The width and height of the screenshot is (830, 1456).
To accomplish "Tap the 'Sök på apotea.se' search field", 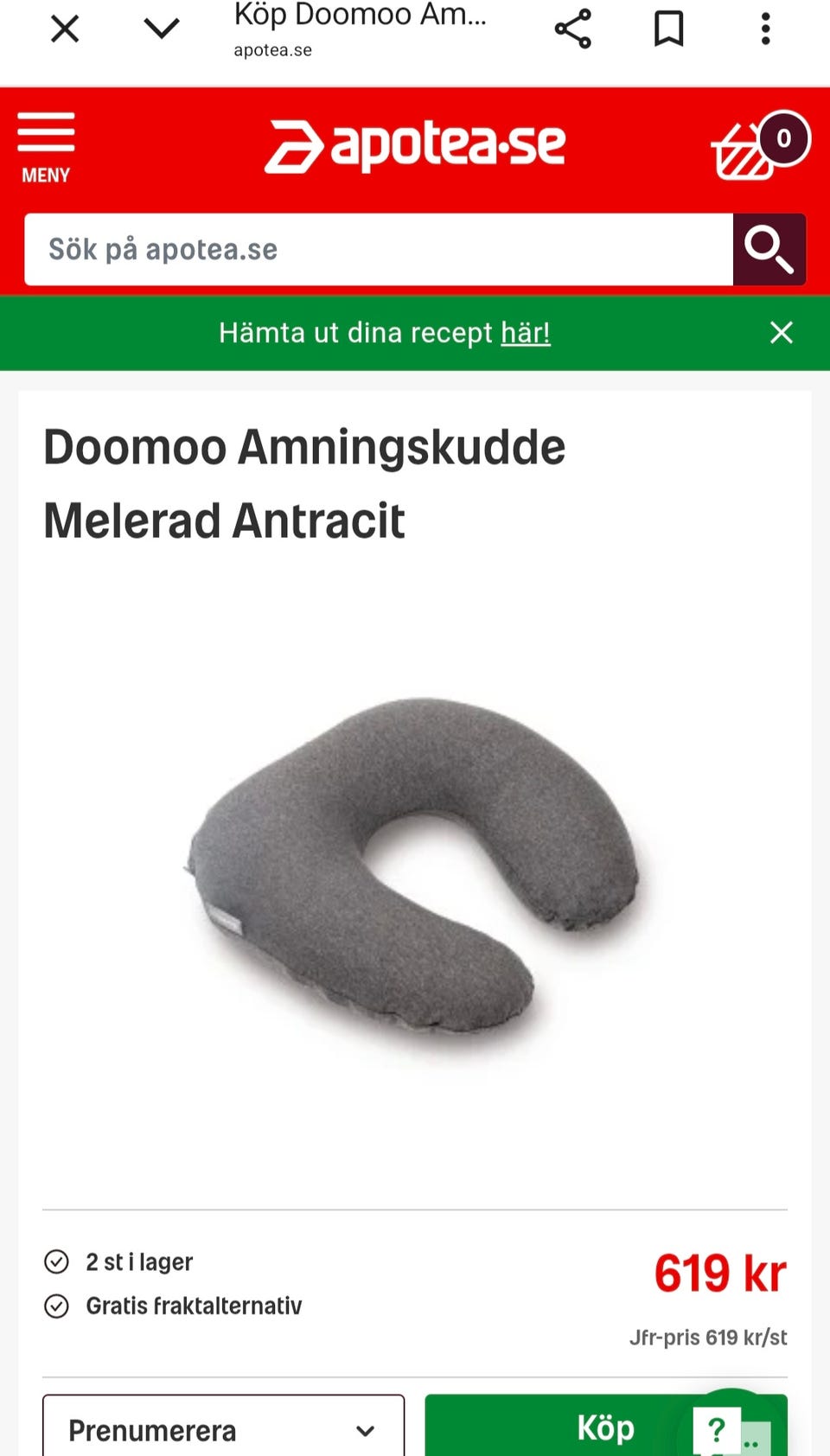I will (379, 250).
